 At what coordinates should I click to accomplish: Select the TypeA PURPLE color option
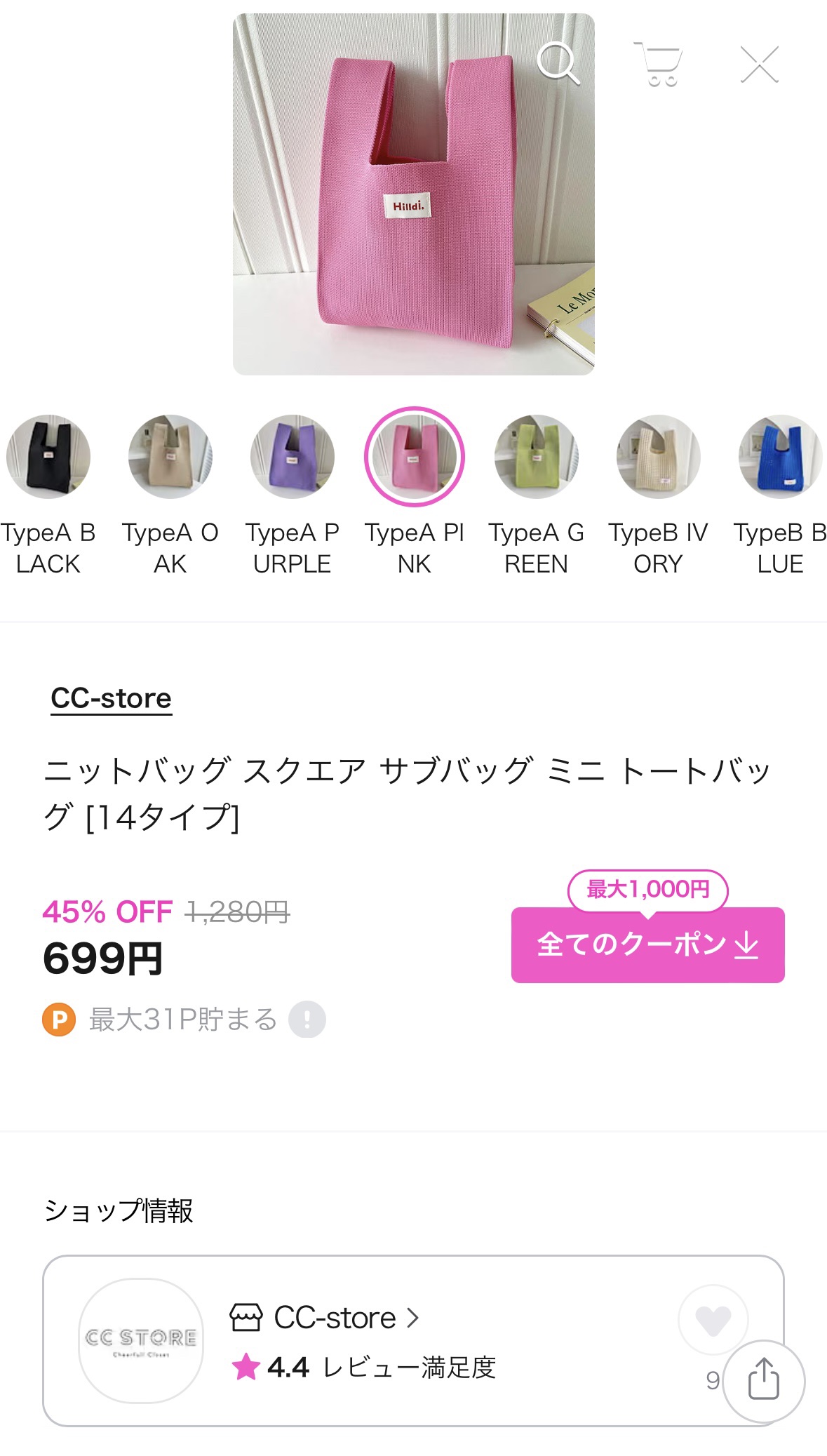[293, 456]
